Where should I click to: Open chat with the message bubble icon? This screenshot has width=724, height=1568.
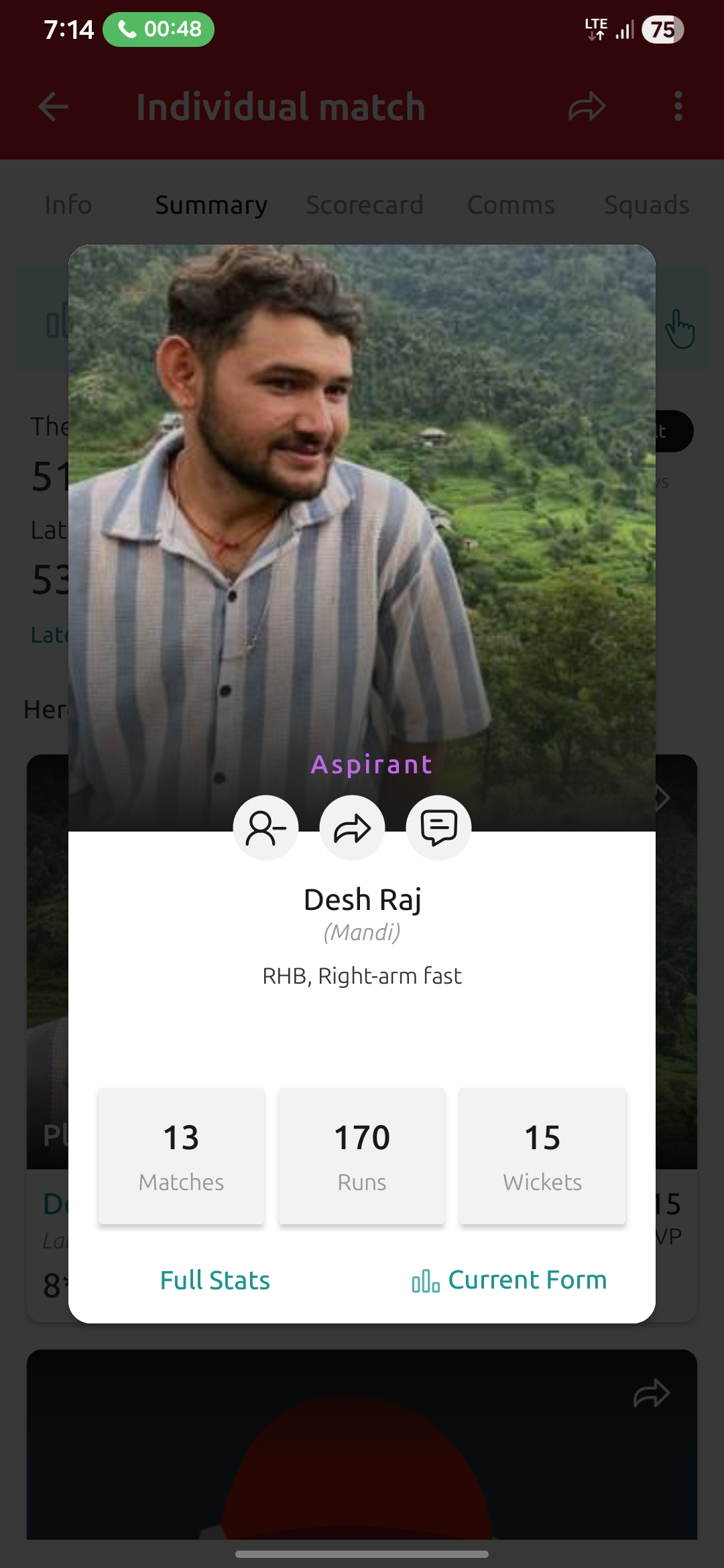pos(438,828)
